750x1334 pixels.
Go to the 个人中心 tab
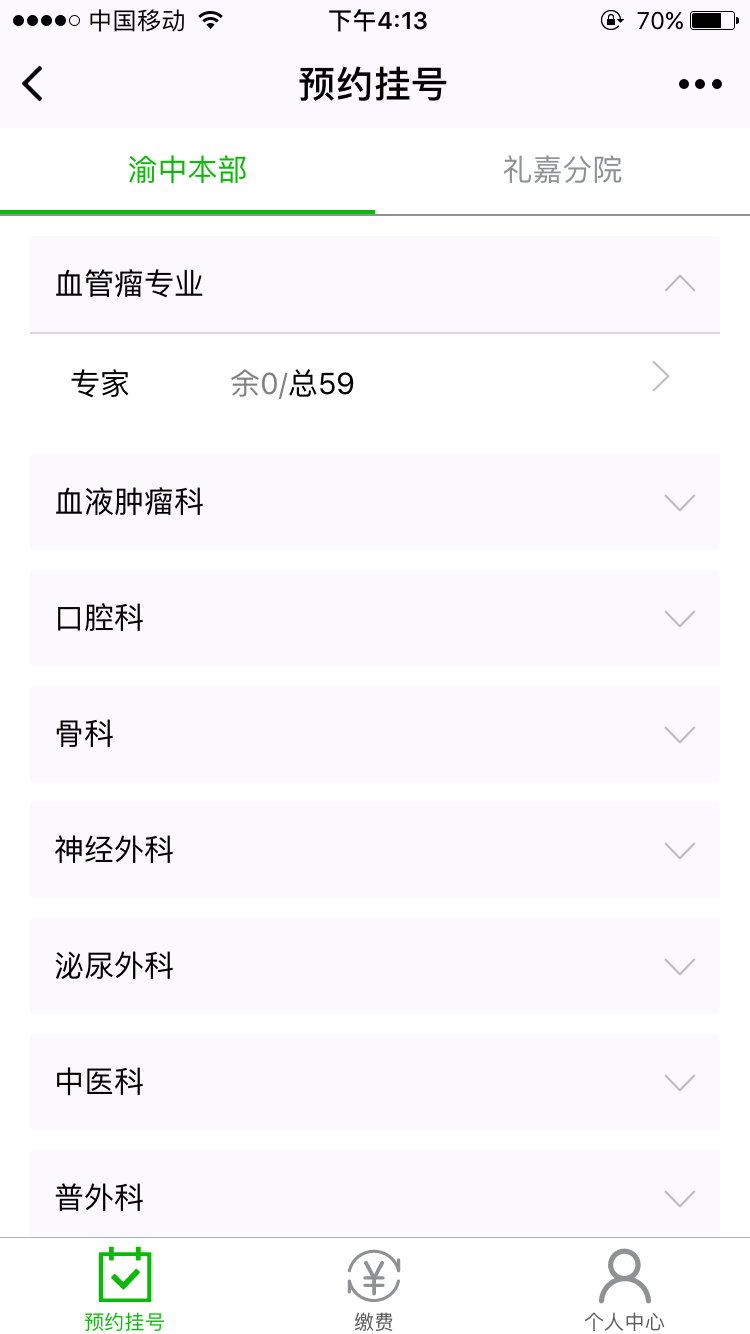pyautogui.click(x=624, y=1288)
